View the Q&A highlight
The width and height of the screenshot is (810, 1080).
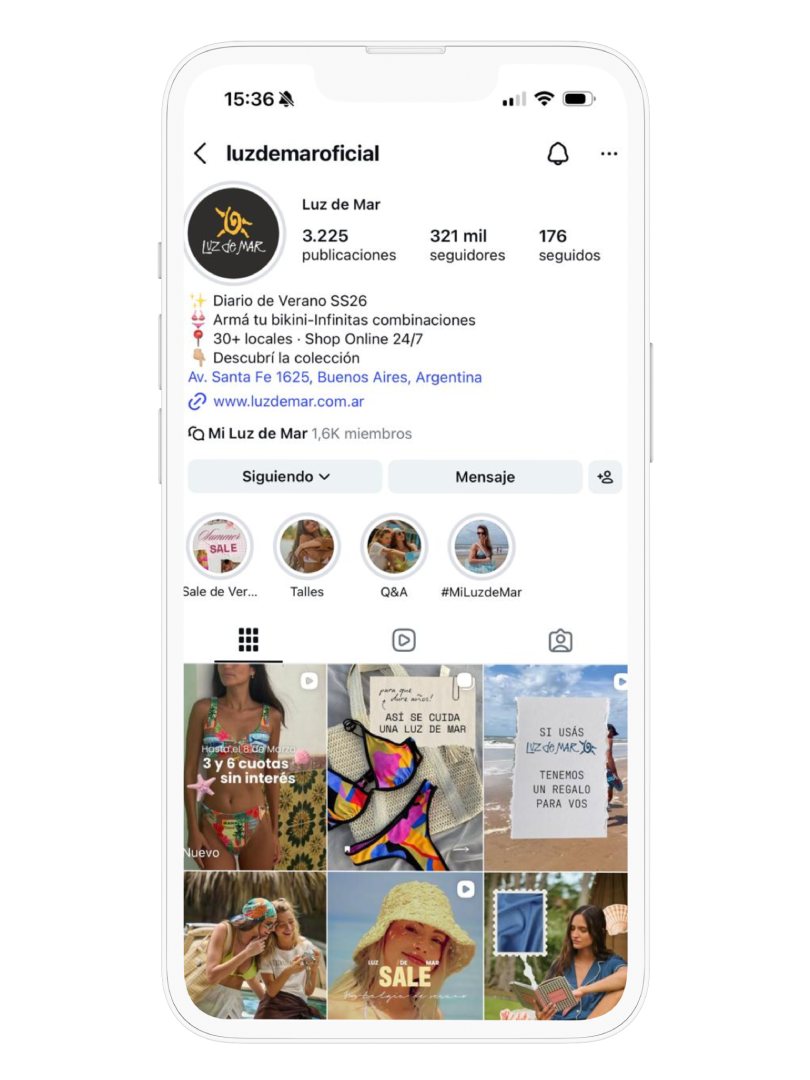click(394, 547)
